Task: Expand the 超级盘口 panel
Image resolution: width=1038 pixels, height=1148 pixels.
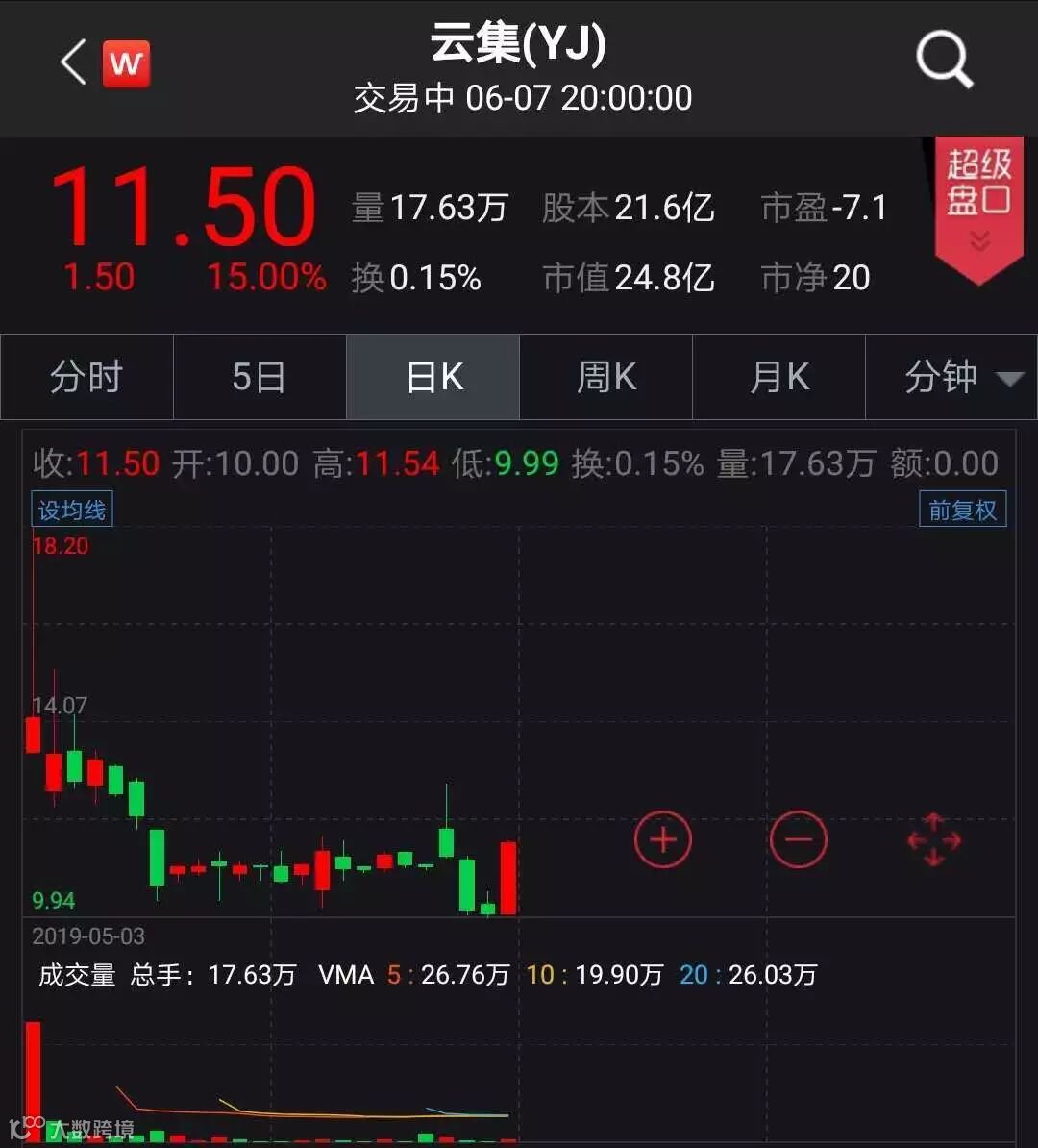Action: point(978,202)
